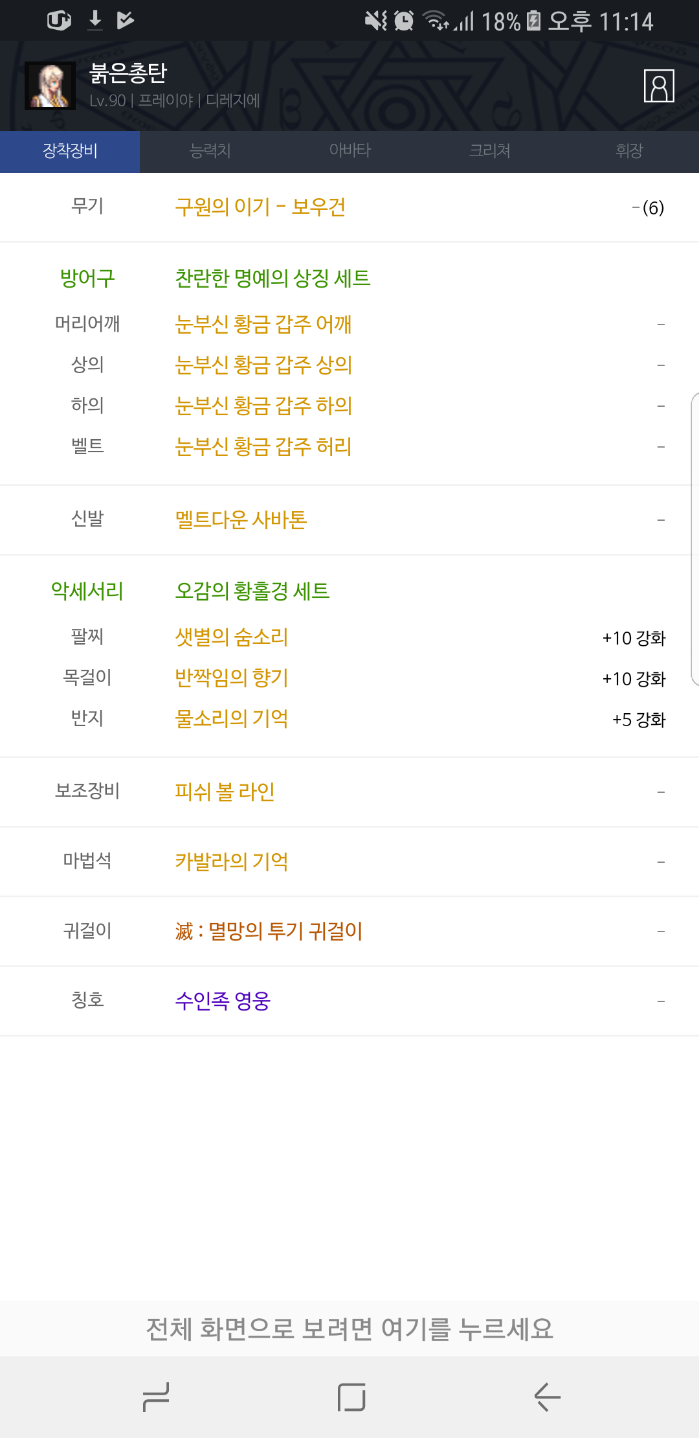Switch to the 크리쳐 tab

tap(490, 152)
